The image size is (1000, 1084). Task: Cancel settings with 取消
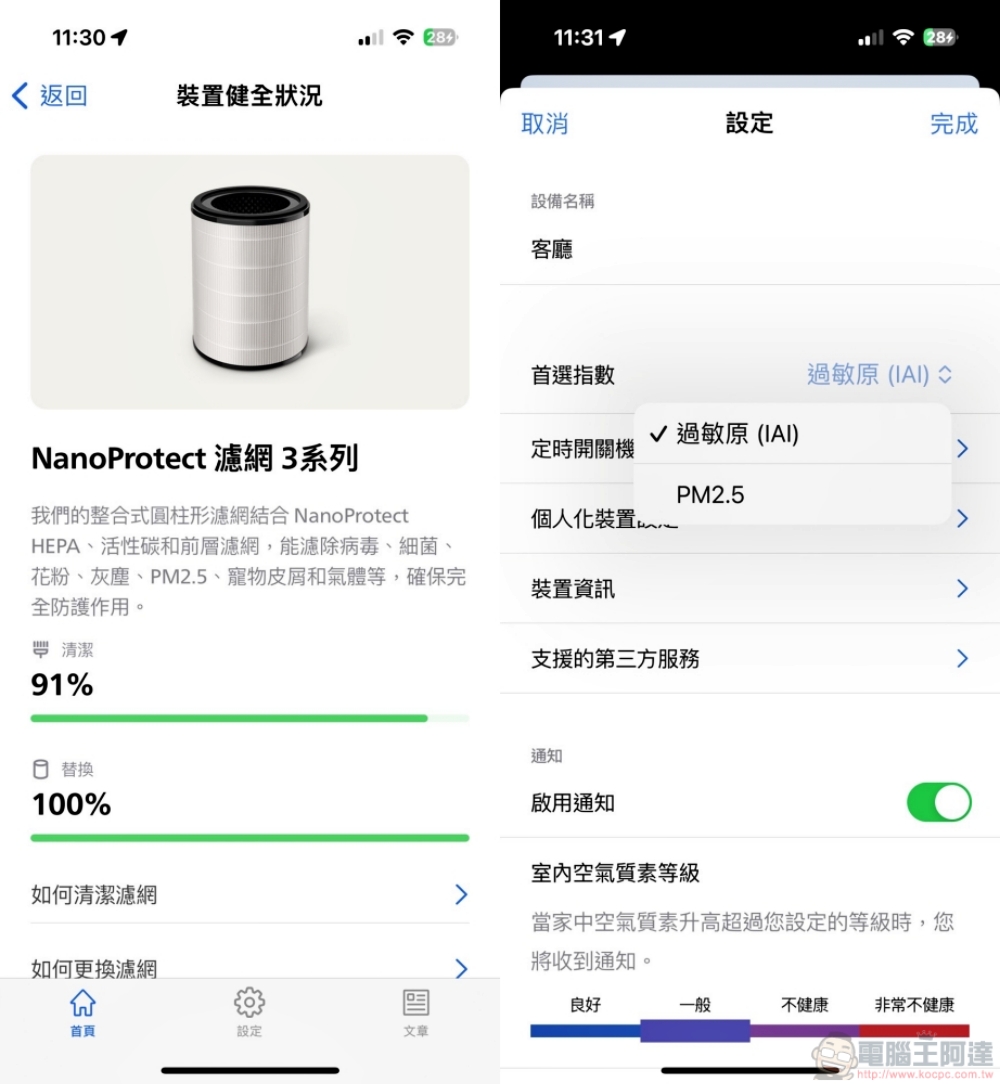pos(545,124)
